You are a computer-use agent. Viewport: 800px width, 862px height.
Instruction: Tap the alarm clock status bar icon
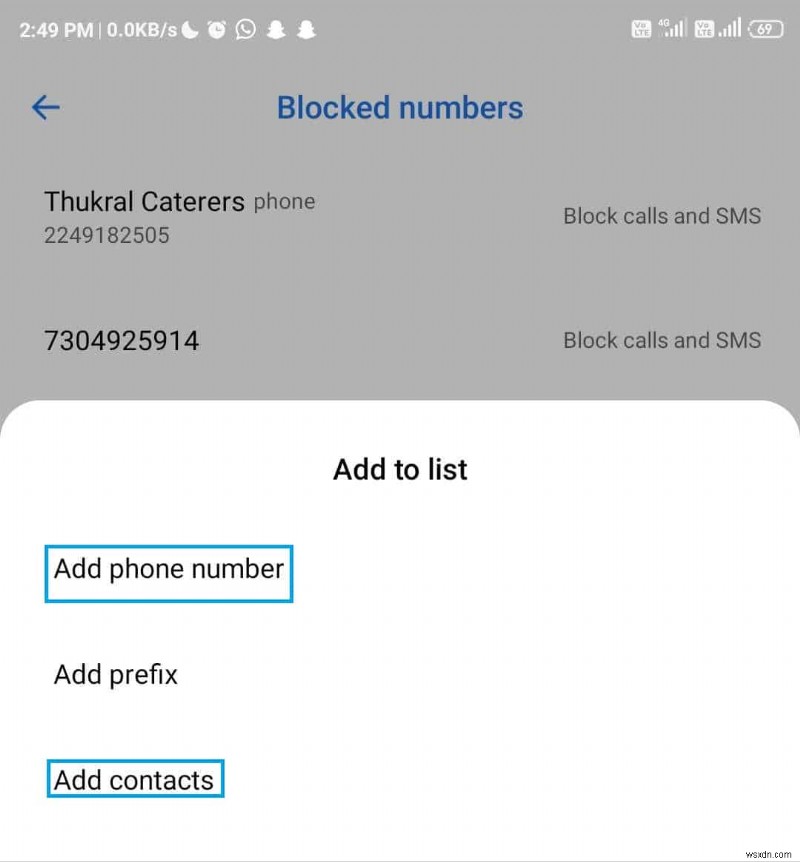[216, 30]
